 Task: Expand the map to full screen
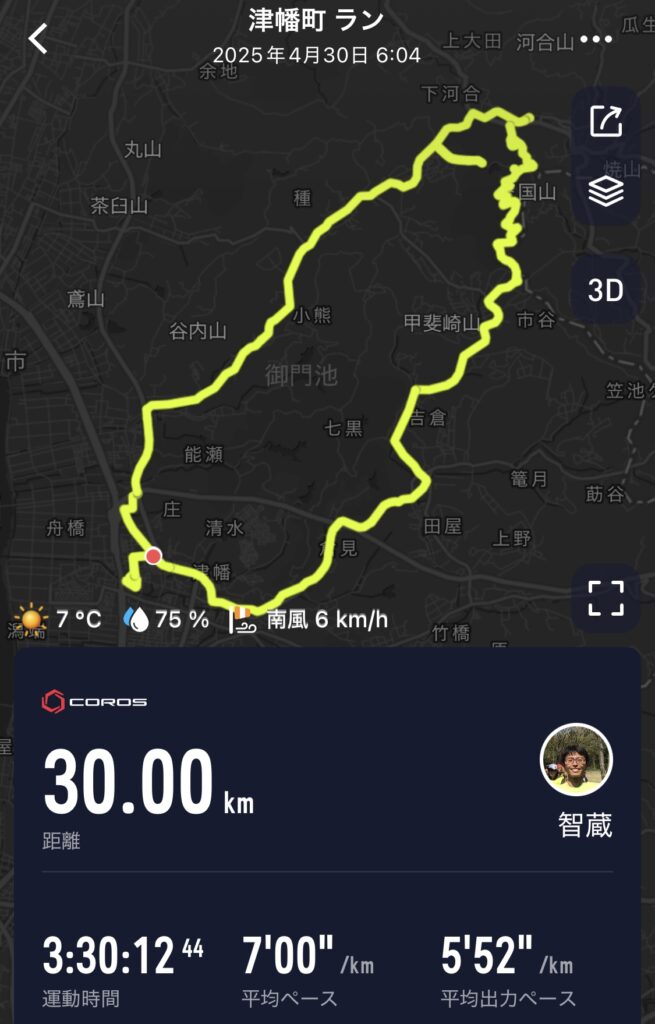coord(606,598)
